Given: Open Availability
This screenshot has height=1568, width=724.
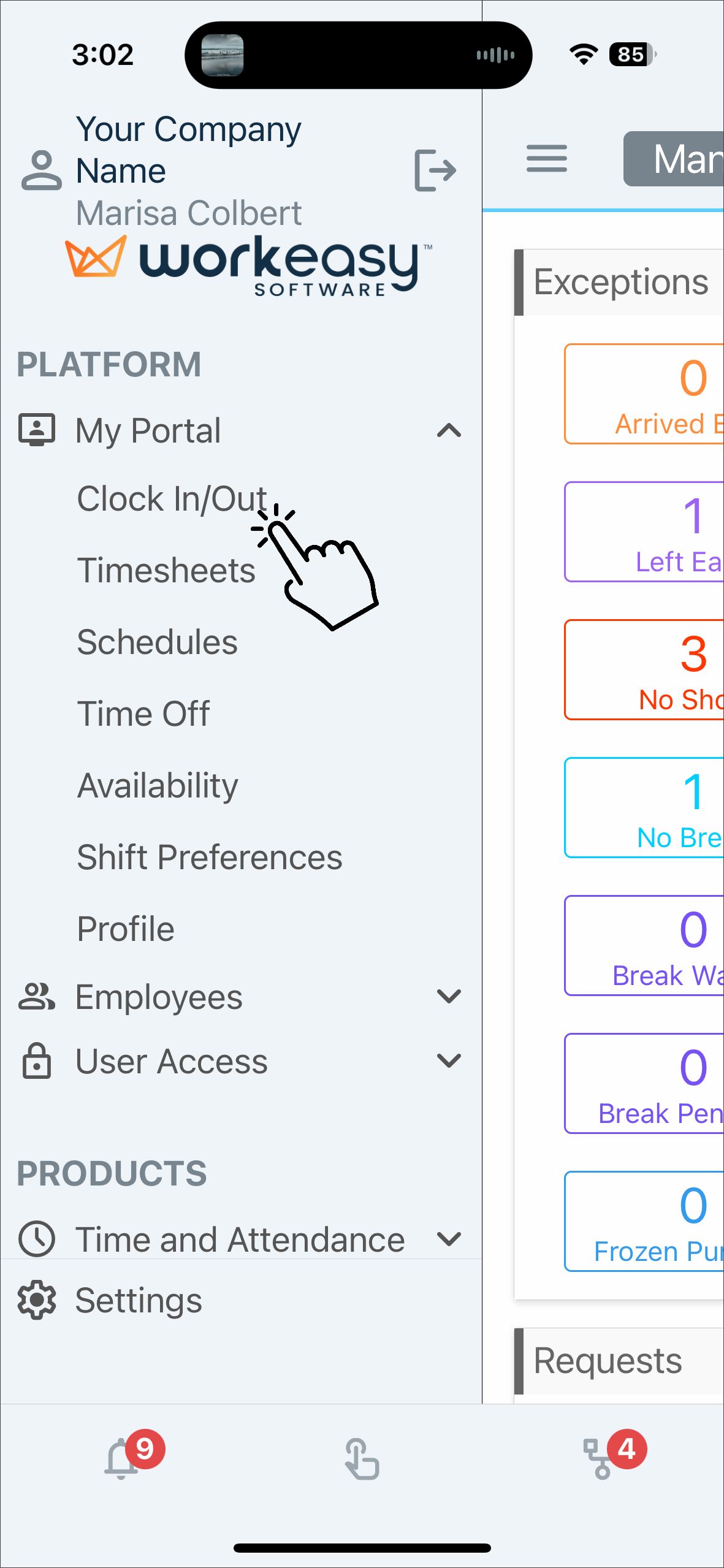Looking at the screenshot, I should (x=158, y=785).
